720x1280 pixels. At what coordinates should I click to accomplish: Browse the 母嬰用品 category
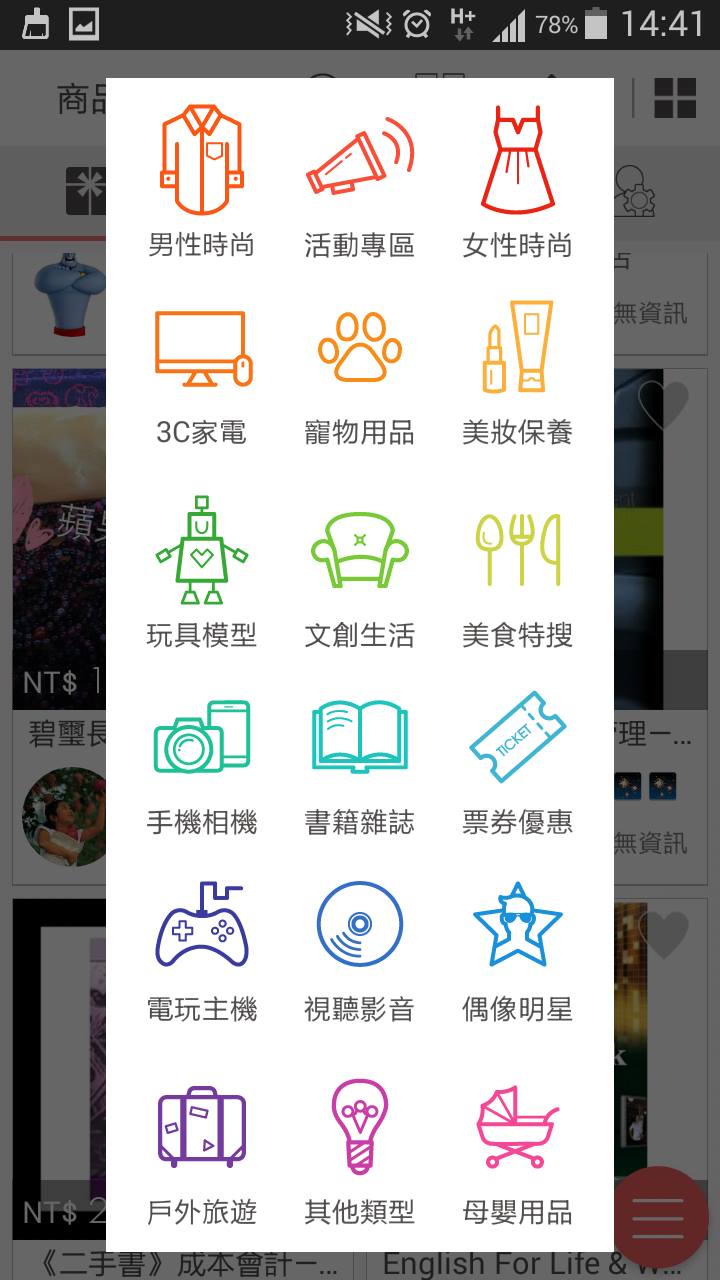(x=517, y=1150)
